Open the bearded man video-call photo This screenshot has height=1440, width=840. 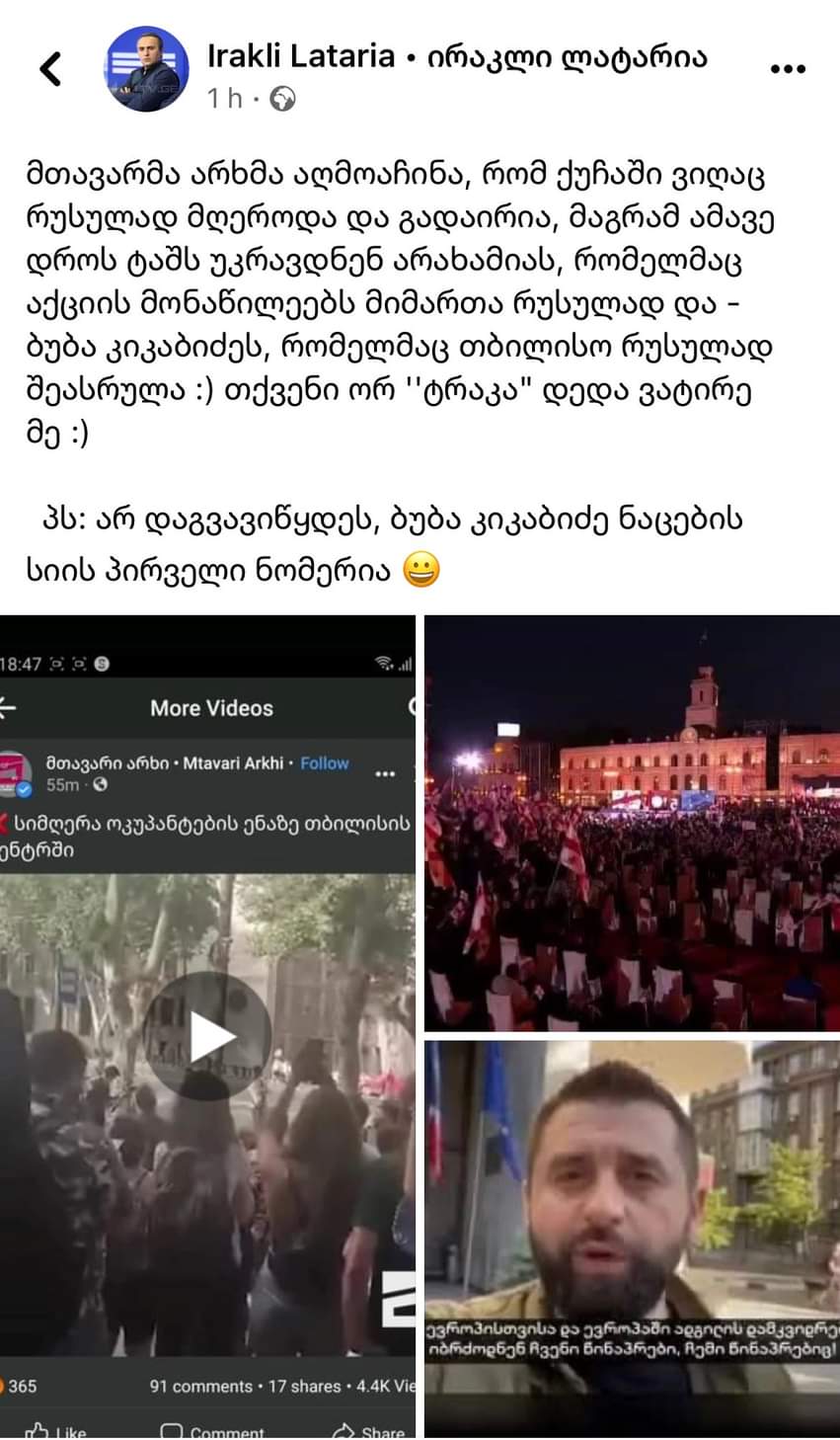click(632, 1240)
